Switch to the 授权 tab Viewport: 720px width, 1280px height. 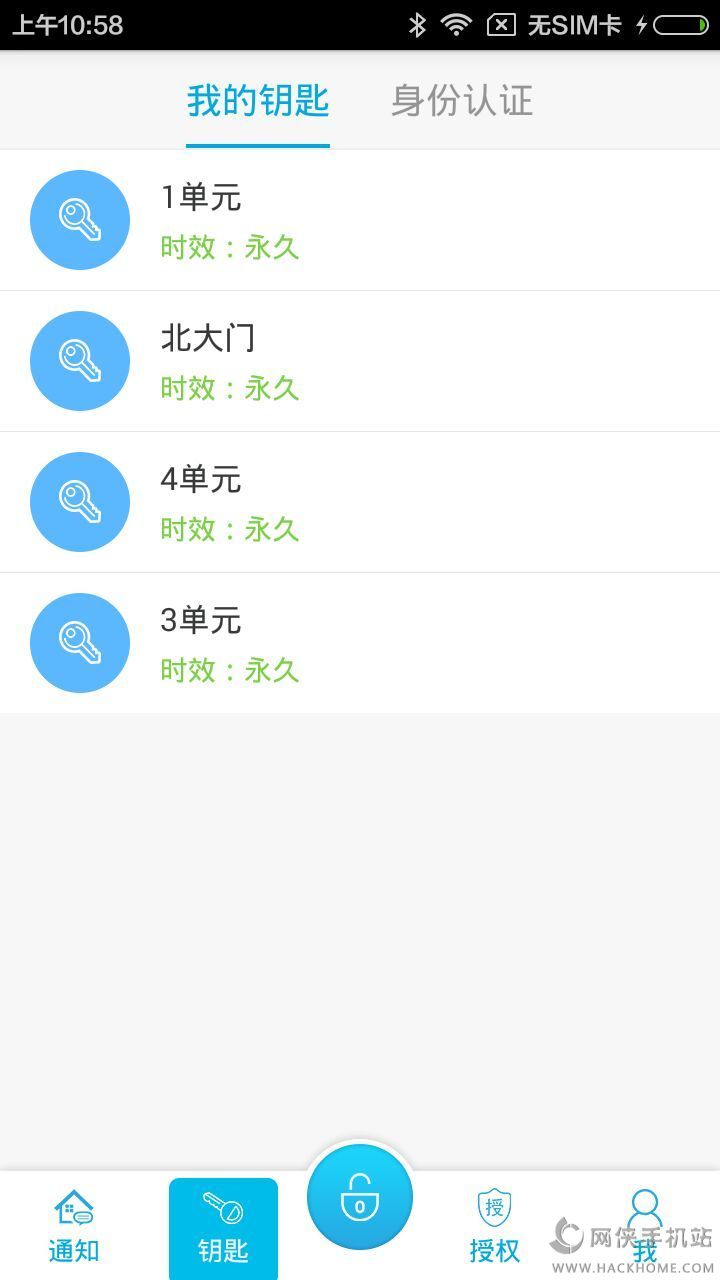click(x=495, y=1226)
